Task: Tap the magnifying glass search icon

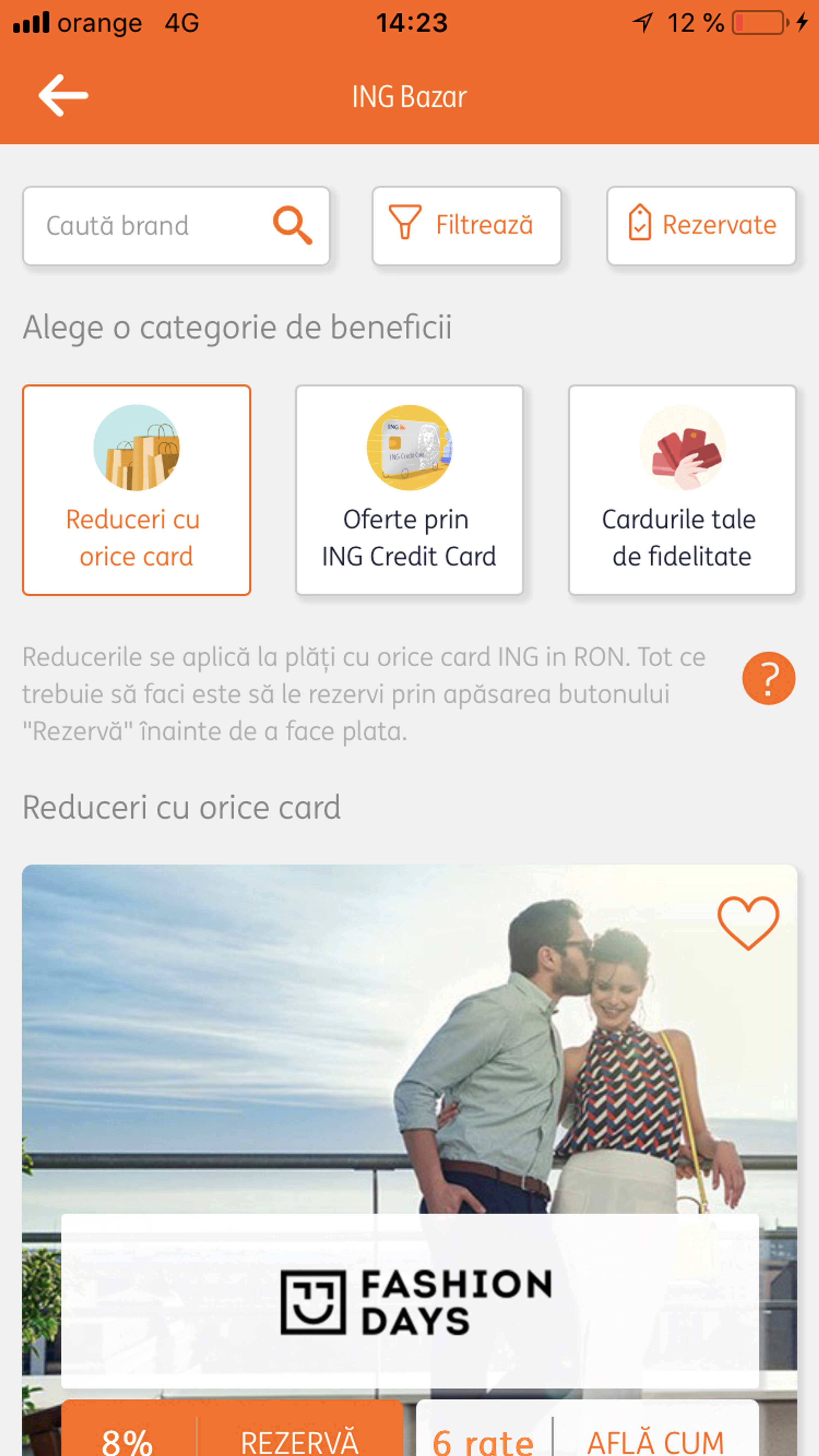Action: point(292,225)
